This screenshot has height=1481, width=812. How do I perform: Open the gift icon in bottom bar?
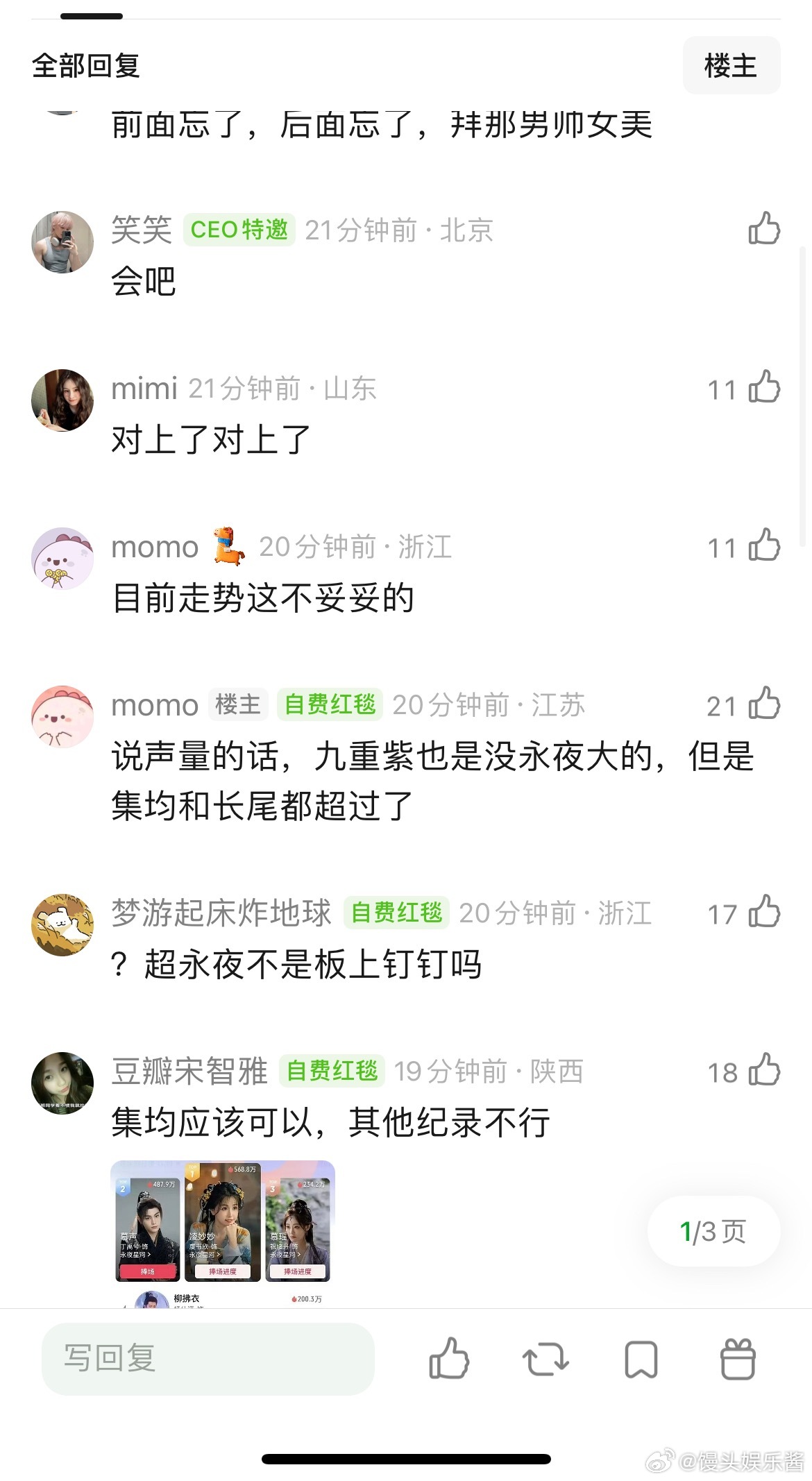(738, 1359)
